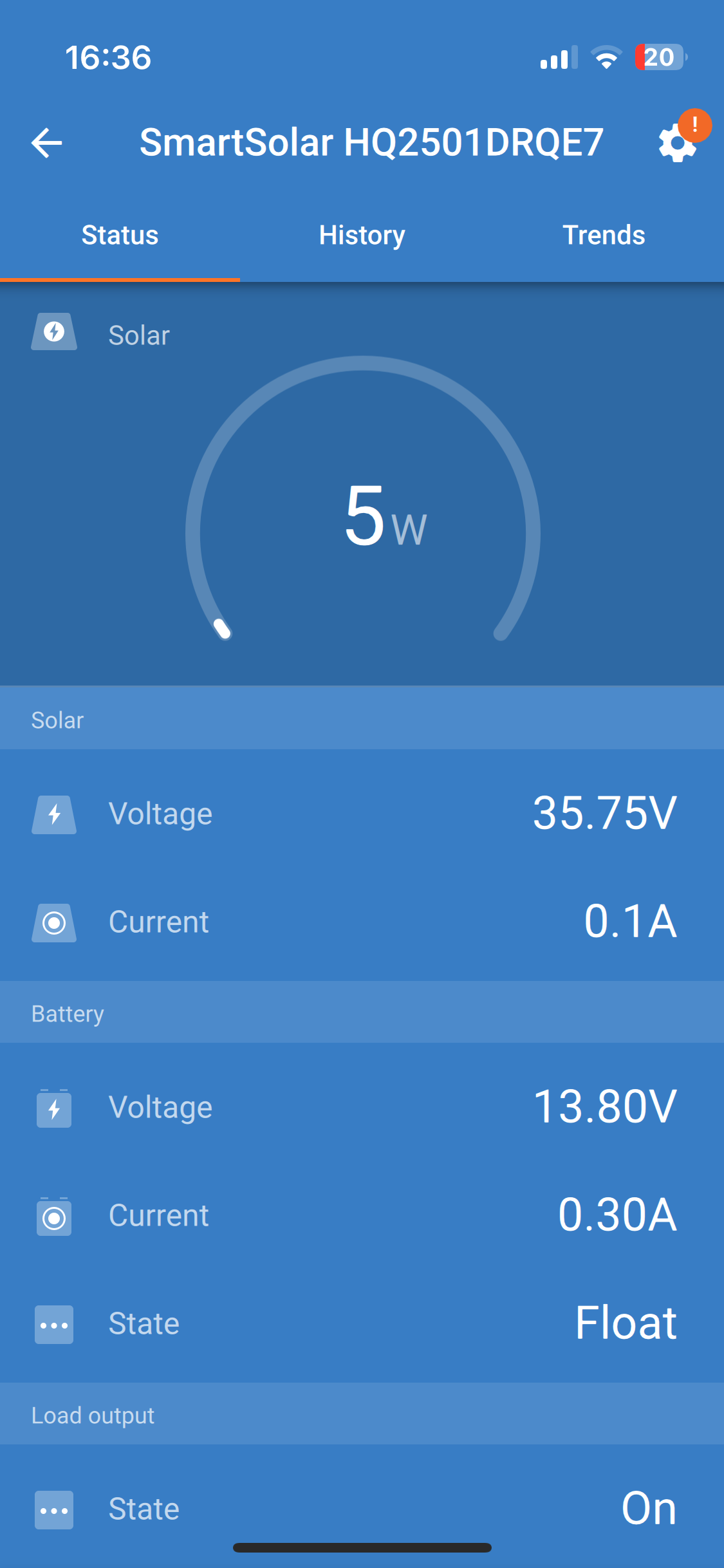Open the settings gear icon
Screen dimensions: 724x1568
coord(677,144)
